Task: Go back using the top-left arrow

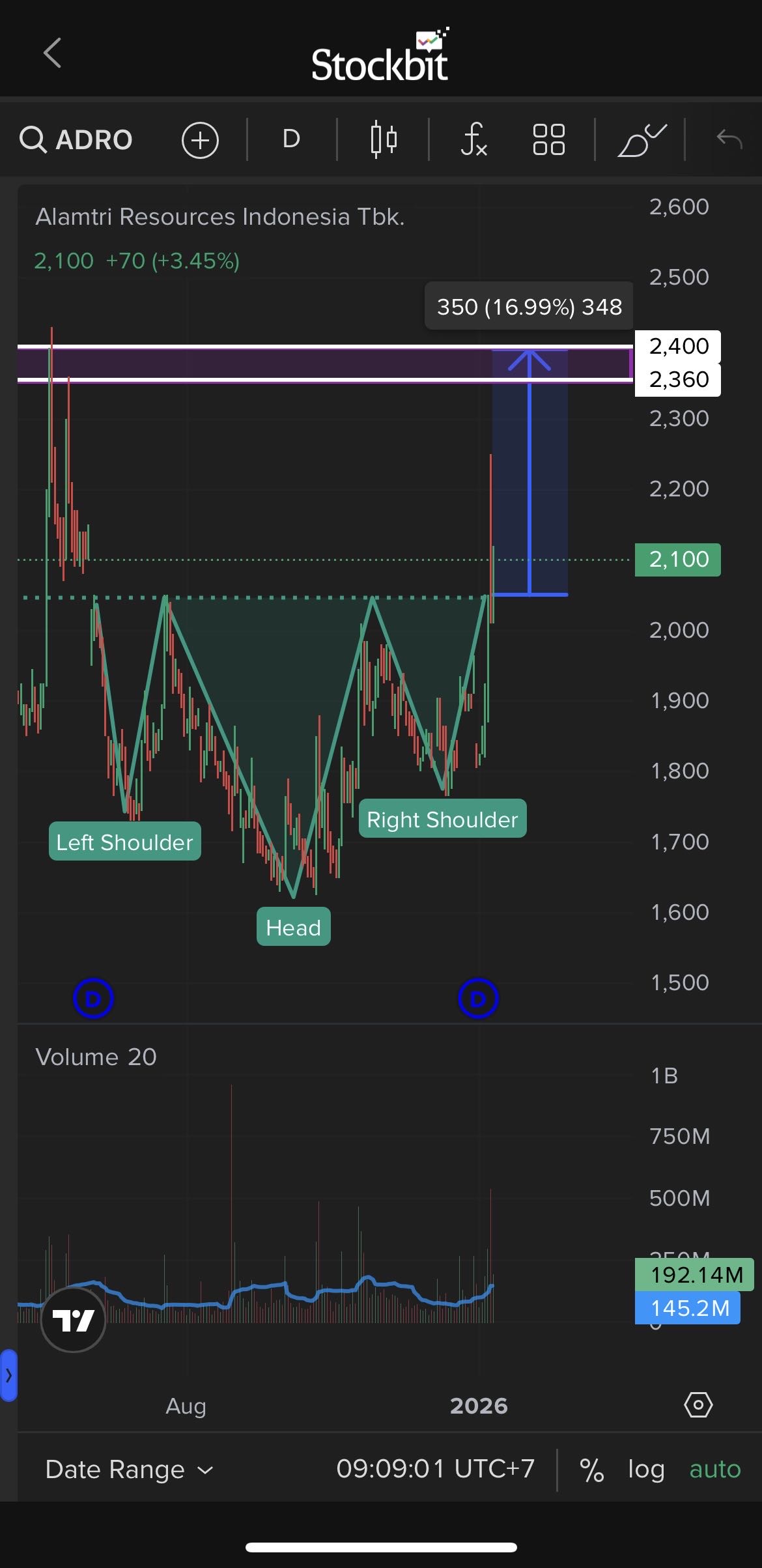Action: [52, 53]
